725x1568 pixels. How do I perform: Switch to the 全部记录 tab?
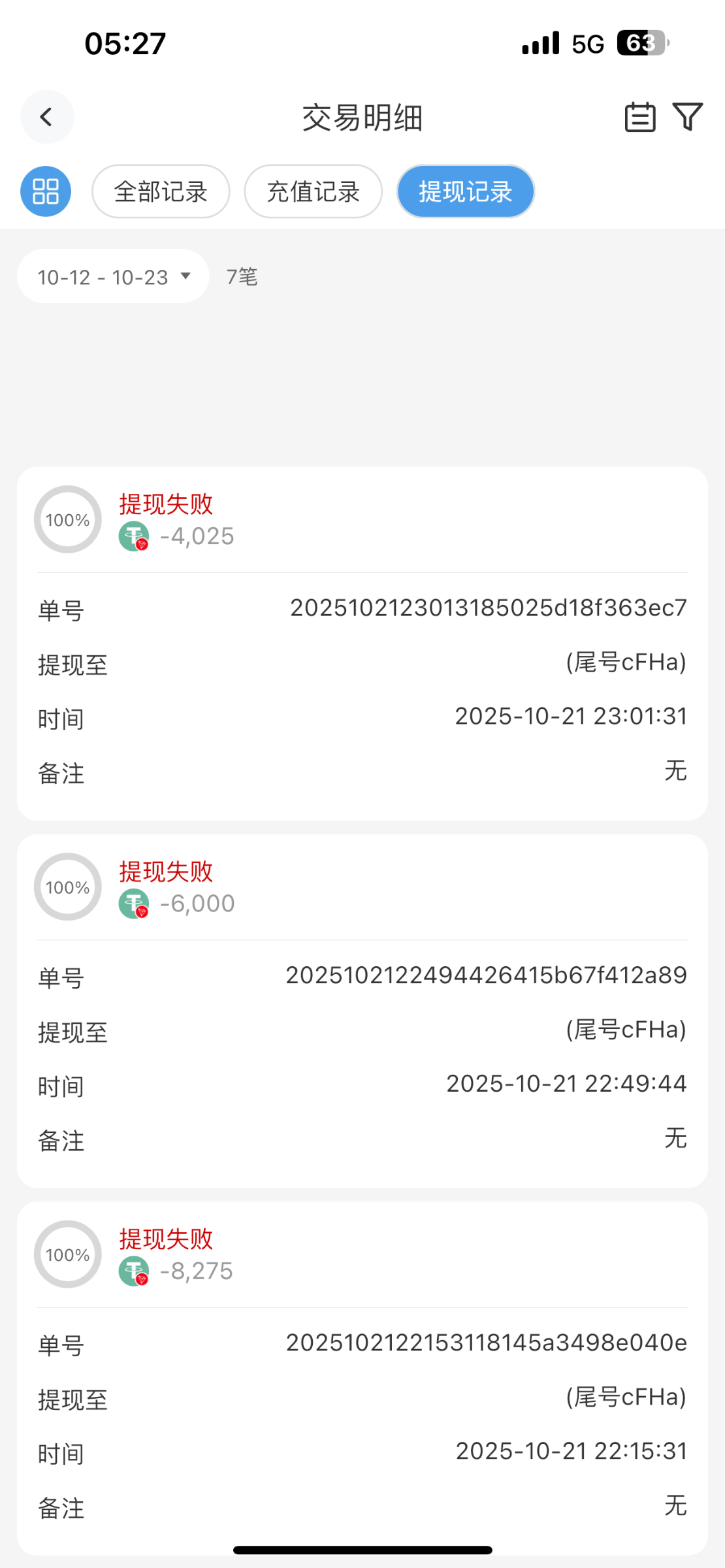(160, 191)
